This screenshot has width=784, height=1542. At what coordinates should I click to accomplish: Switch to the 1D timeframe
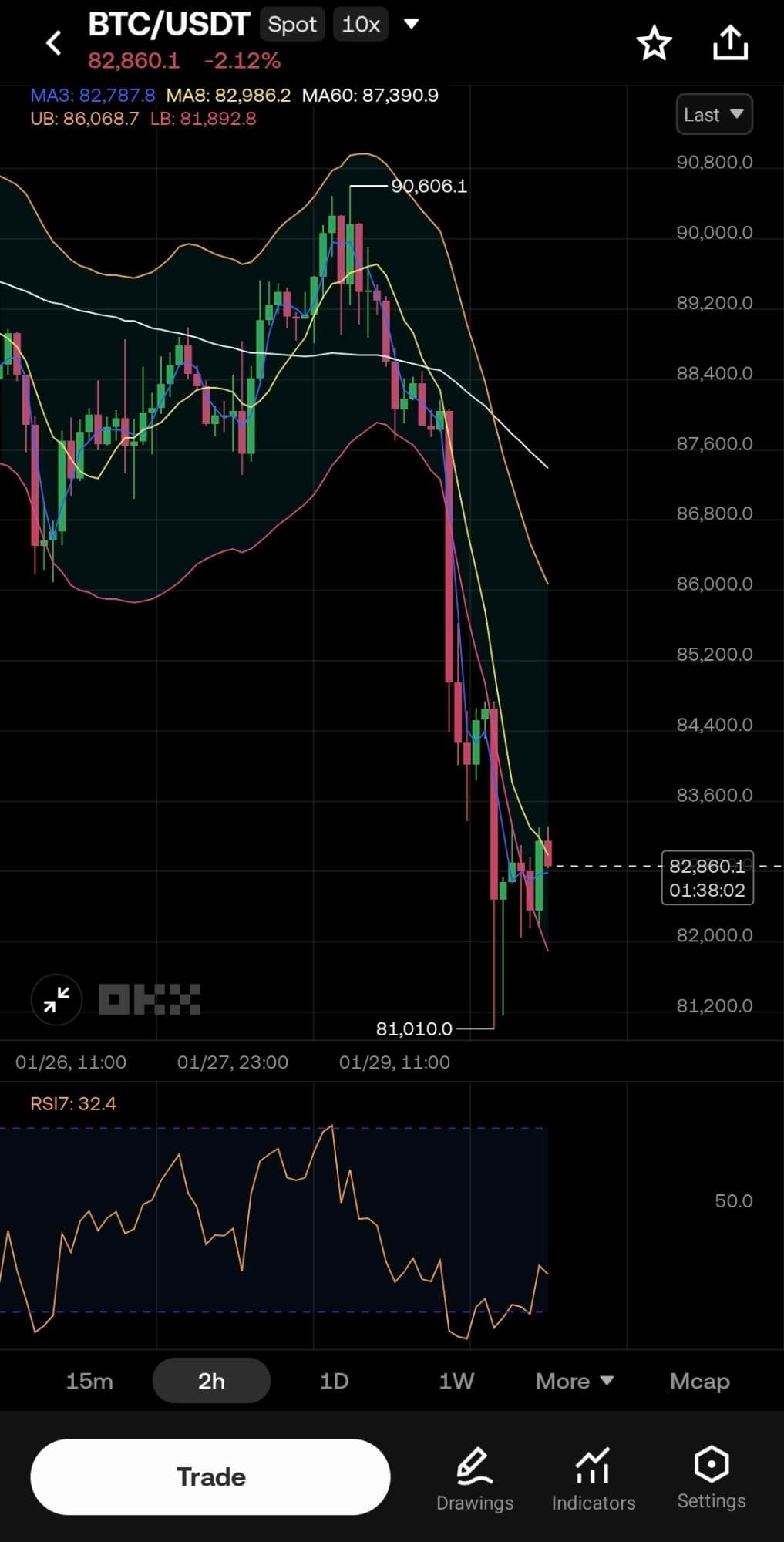tap(334, 1381)
